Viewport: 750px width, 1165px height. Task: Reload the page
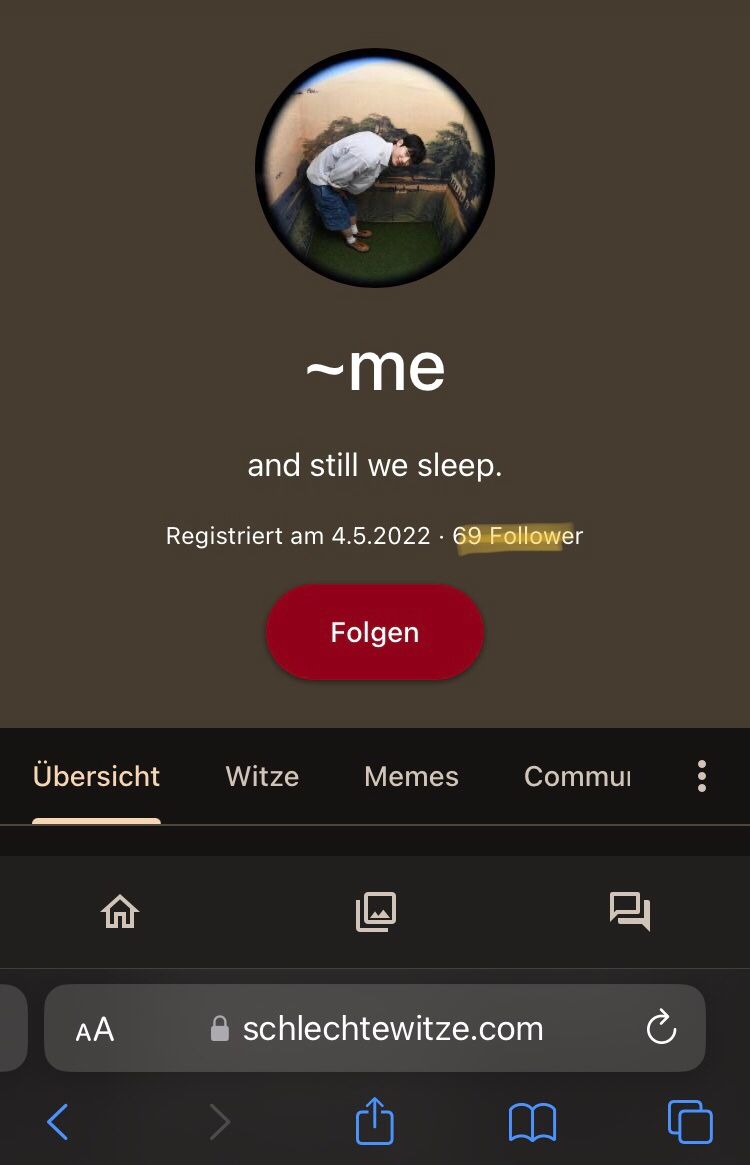click(661, 1028)
